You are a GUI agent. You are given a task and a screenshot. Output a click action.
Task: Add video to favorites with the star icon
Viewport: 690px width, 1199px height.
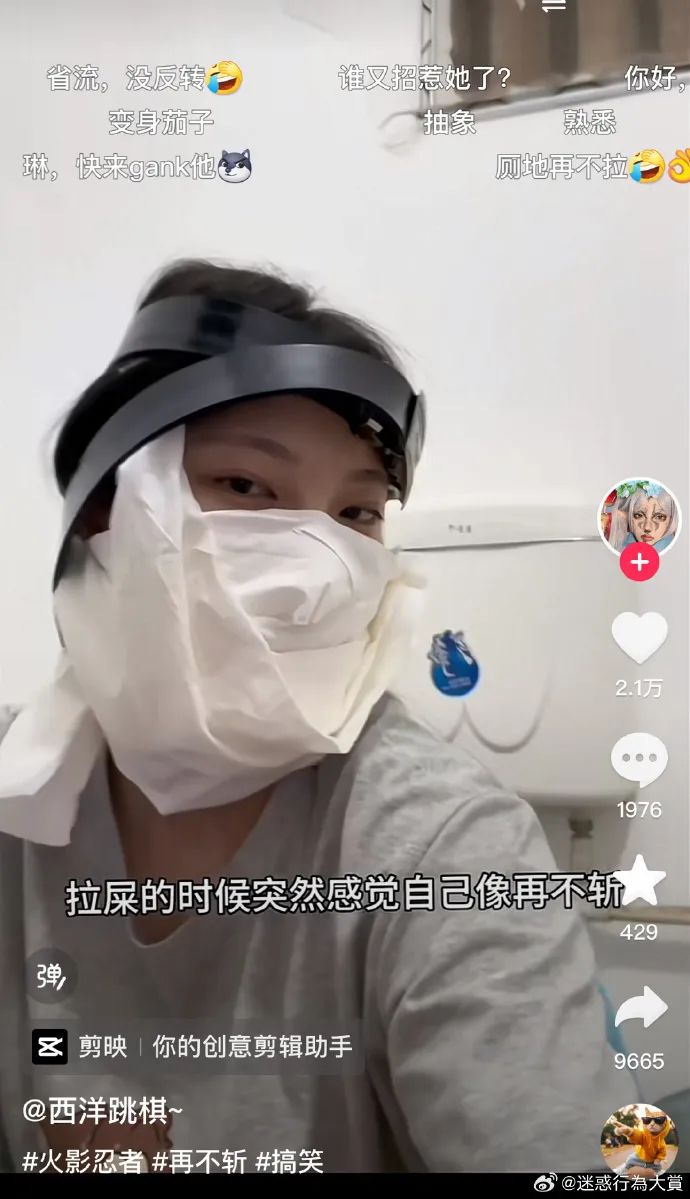(639, 882)
